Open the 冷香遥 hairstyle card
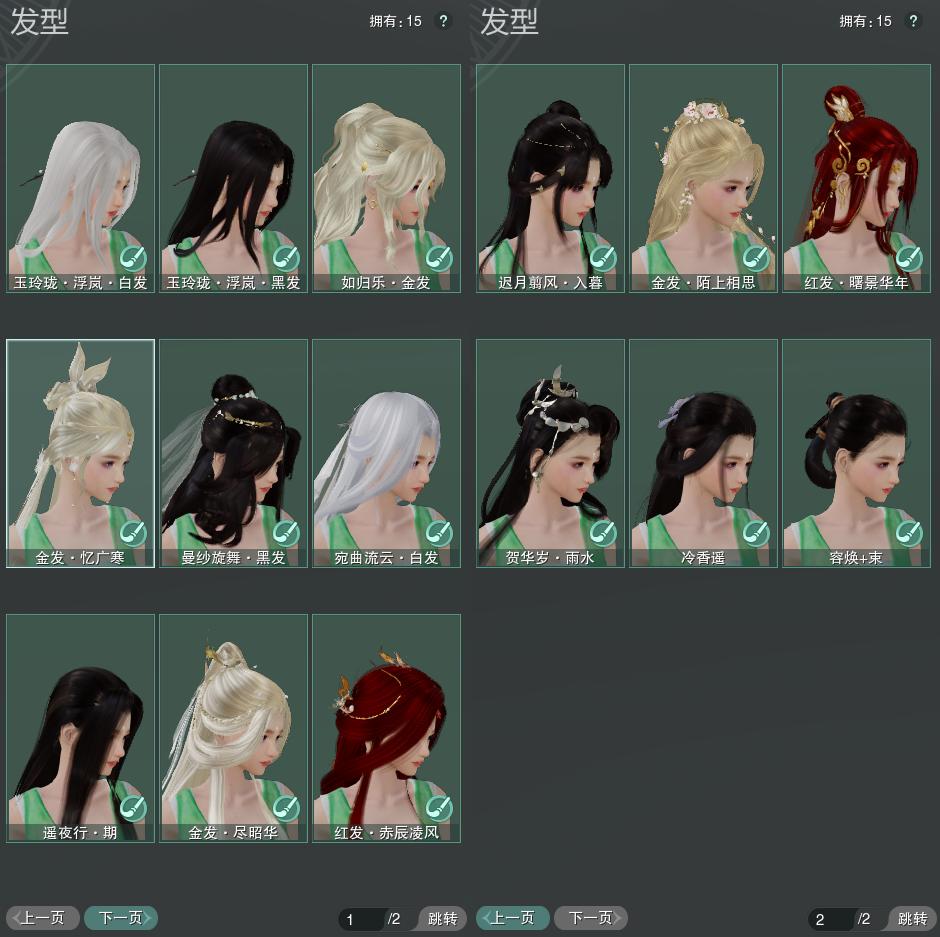The height and width of the screenshot is (937, 940). click(x=703, y=445)
